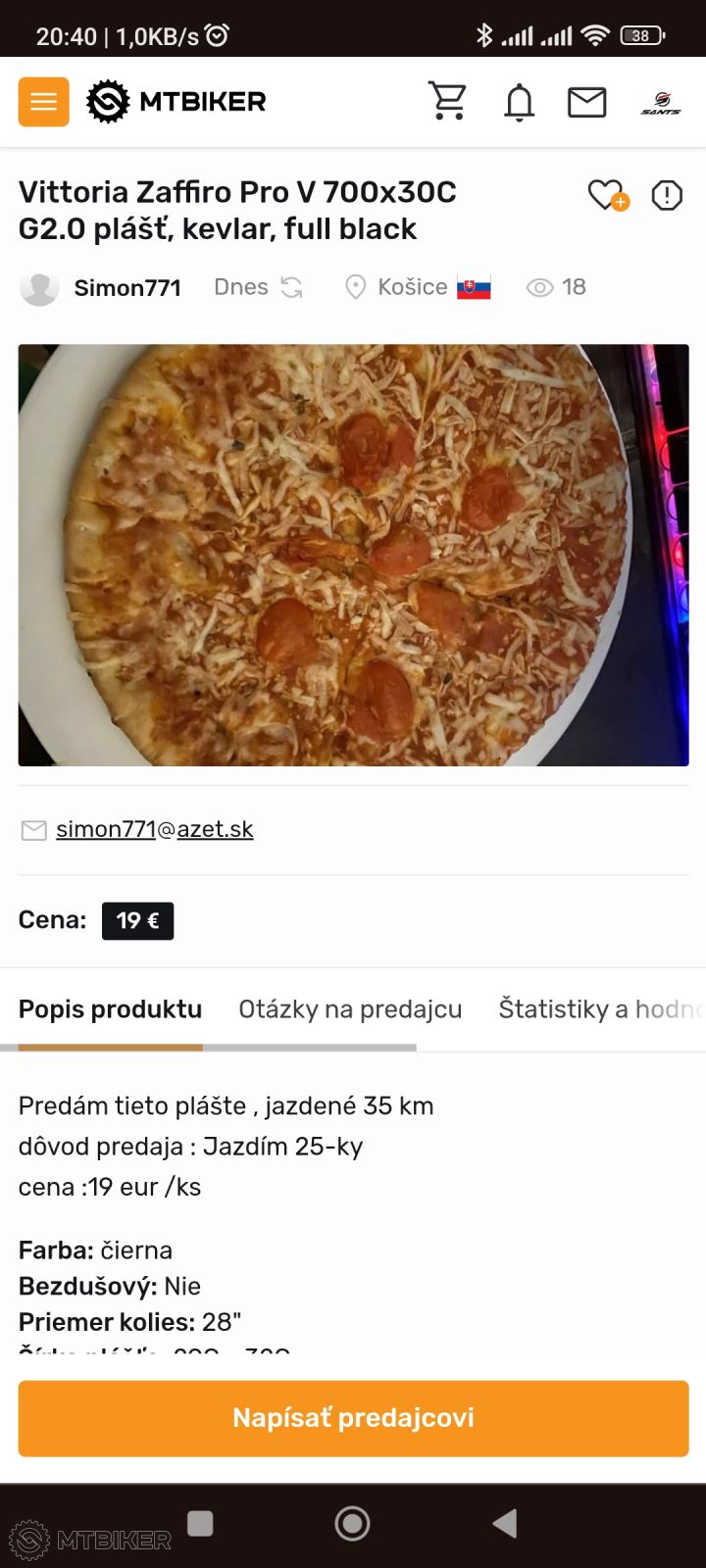This screenshot has height=1568, width=706.
Task: Open the Sants profile icon
Action: 661,102
